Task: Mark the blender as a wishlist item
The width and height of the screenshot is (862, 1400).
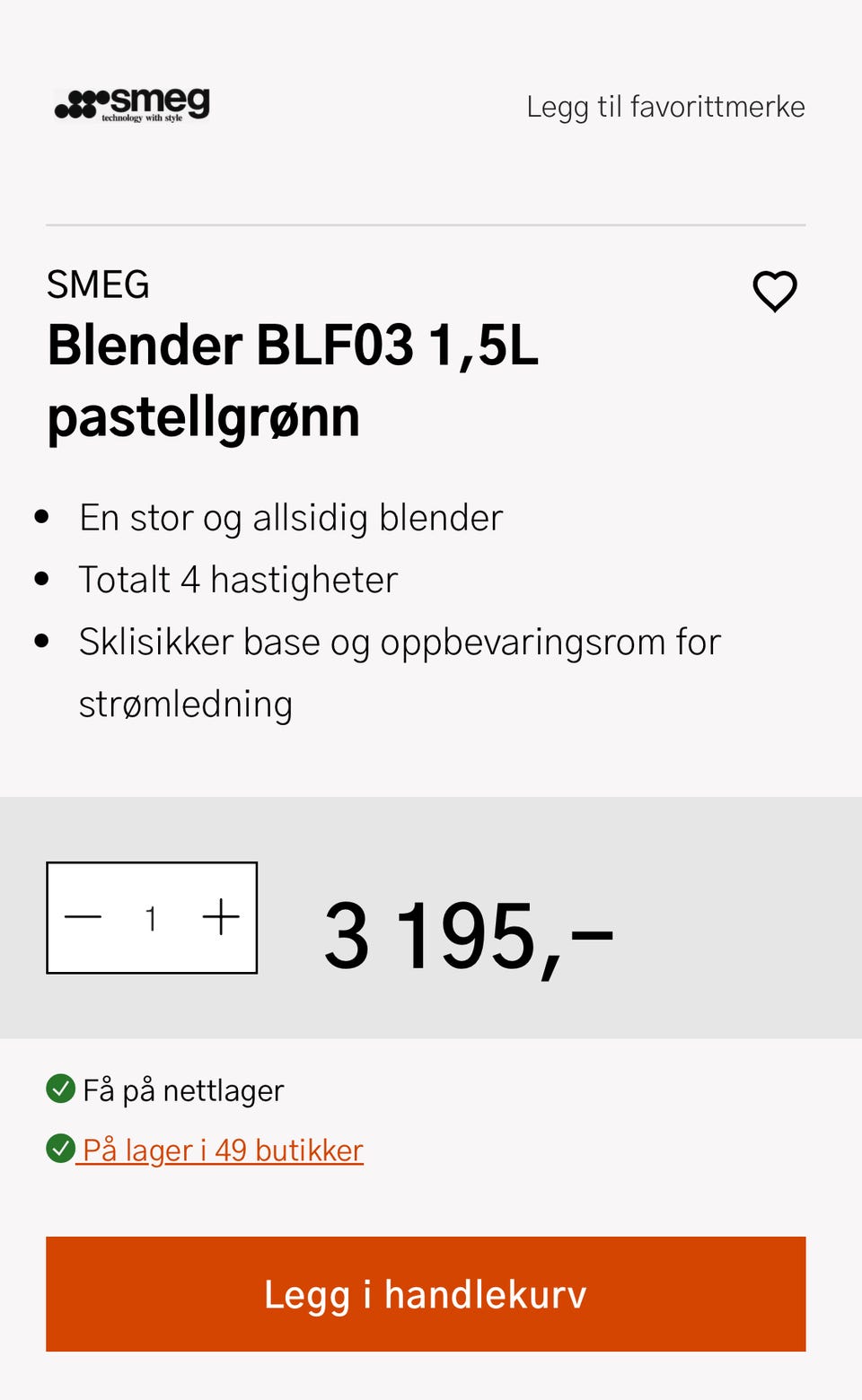Action: 776,290
